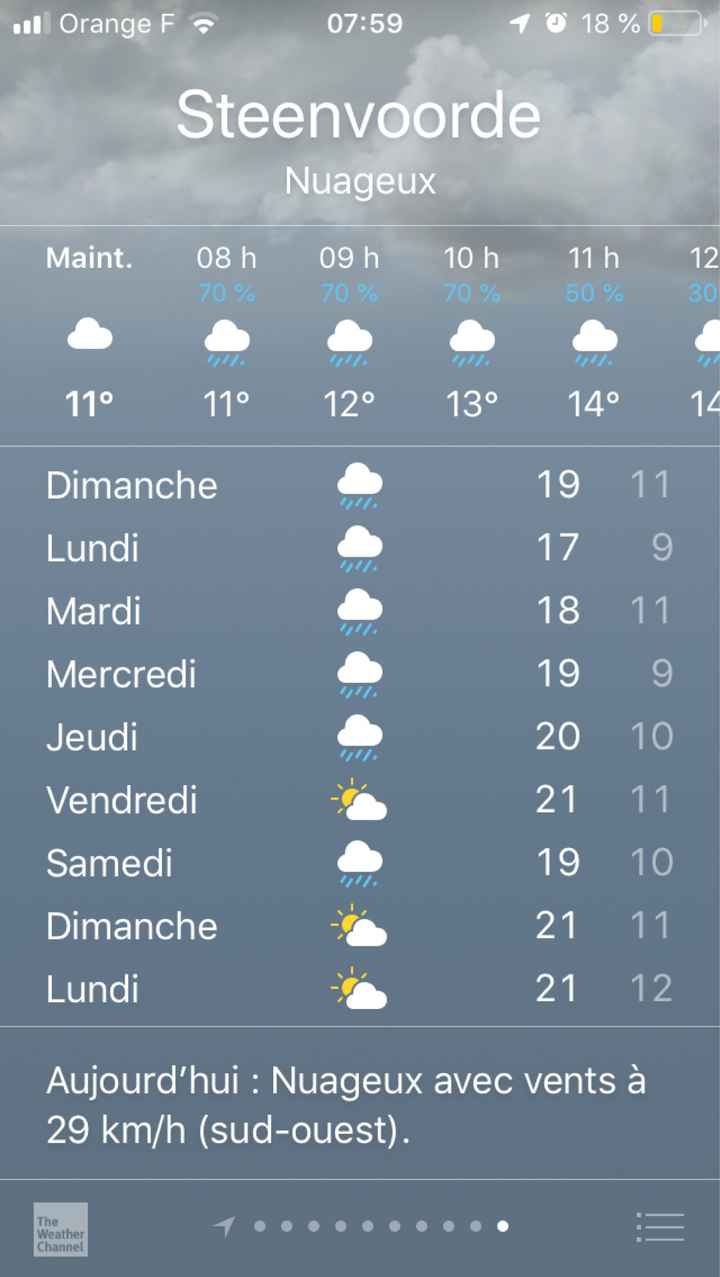The image size is (720, 1277).
Task: Tap the battery indicator in the status bar
Action: (676, 23)
